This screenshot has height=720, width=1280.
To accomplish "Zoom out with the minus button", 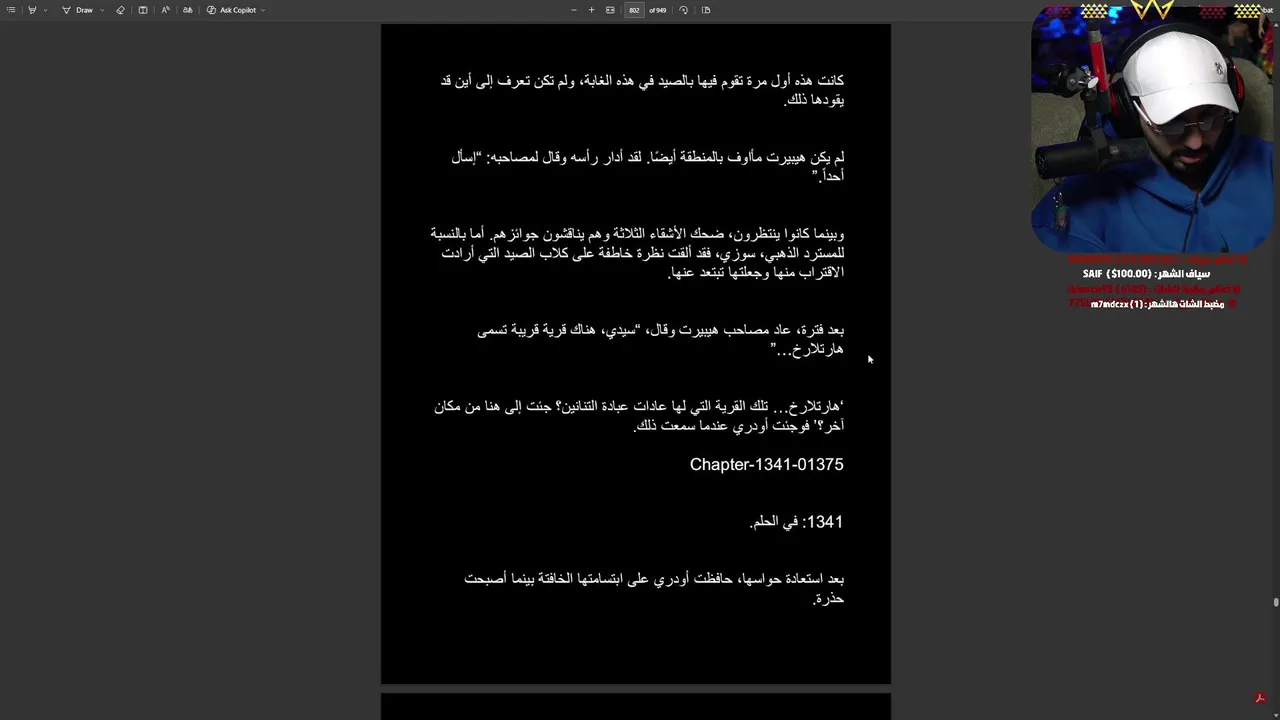I will click(x=573, y=10).
